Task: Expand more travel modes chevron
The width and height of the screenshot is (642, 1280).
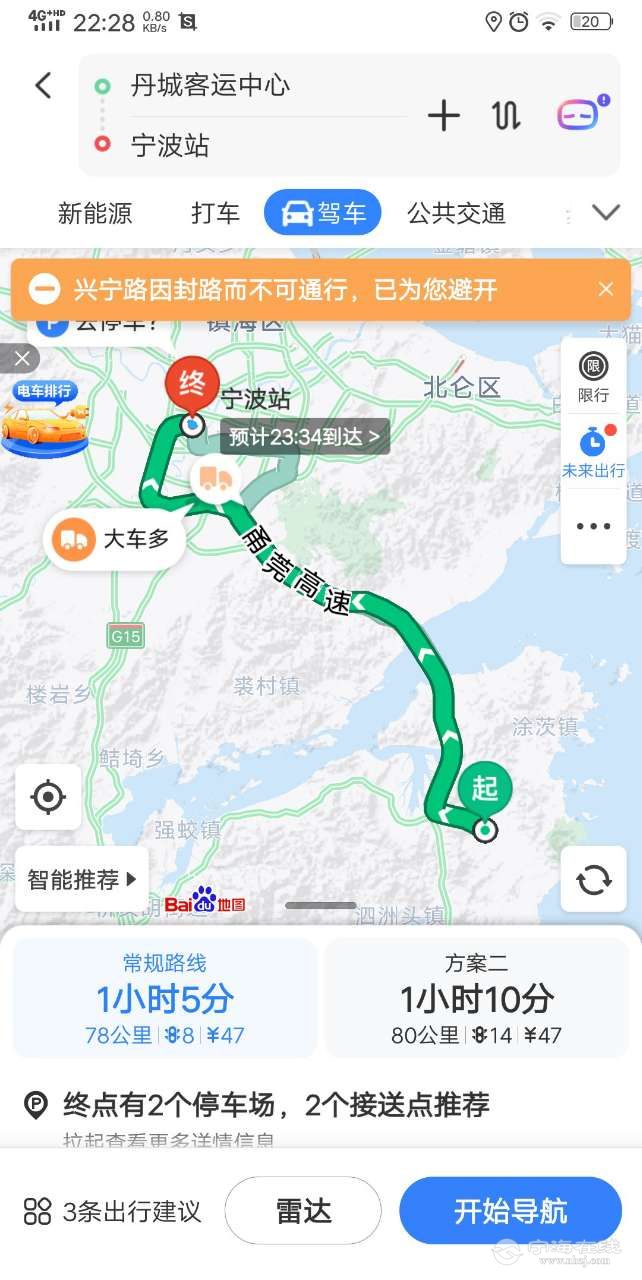Action: pos(606,212)
